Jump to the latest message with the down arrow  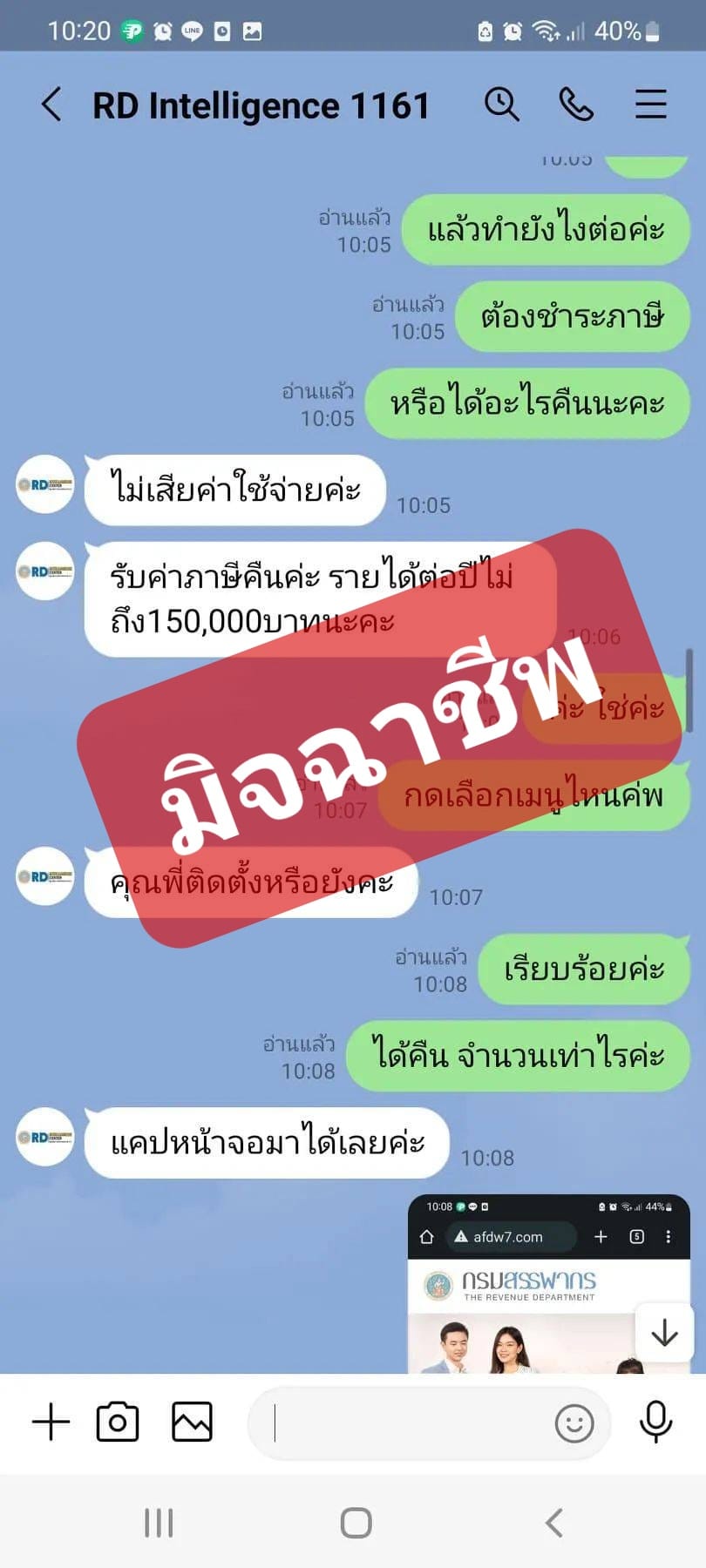point(664,1333)
